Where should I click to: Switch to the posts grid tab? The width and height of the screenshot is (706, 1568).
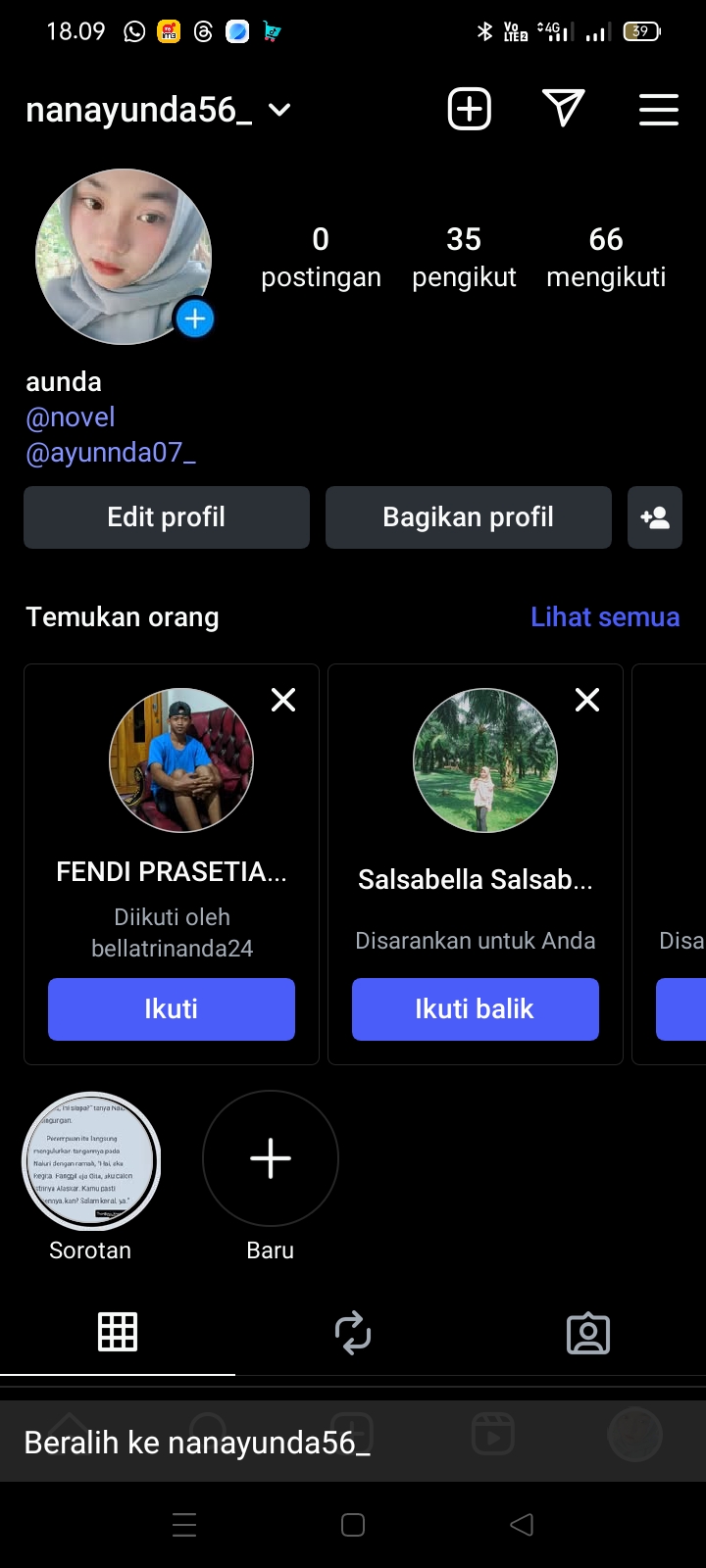click(x=118, y=1333)
